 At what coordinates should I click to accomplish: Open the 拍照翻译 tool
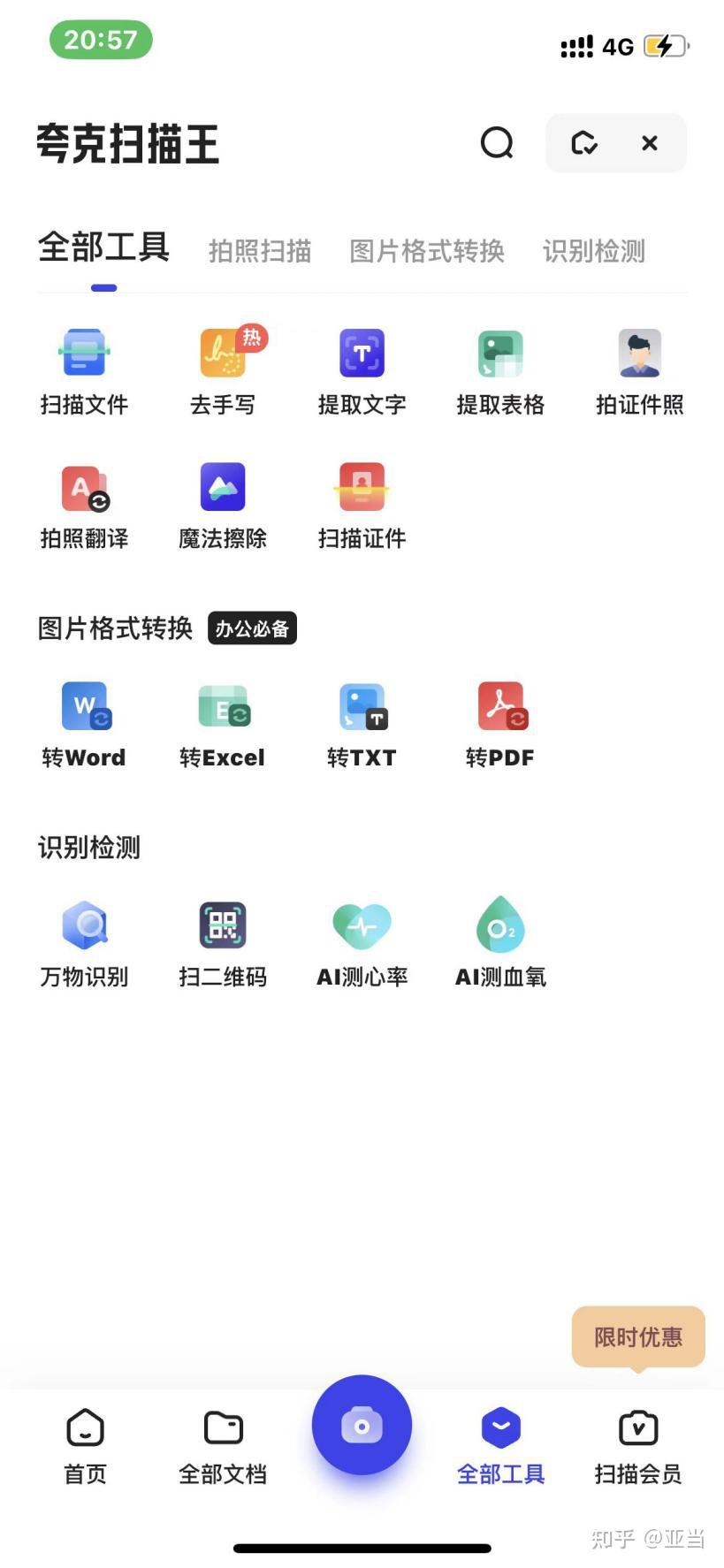[x=84, y=505]
